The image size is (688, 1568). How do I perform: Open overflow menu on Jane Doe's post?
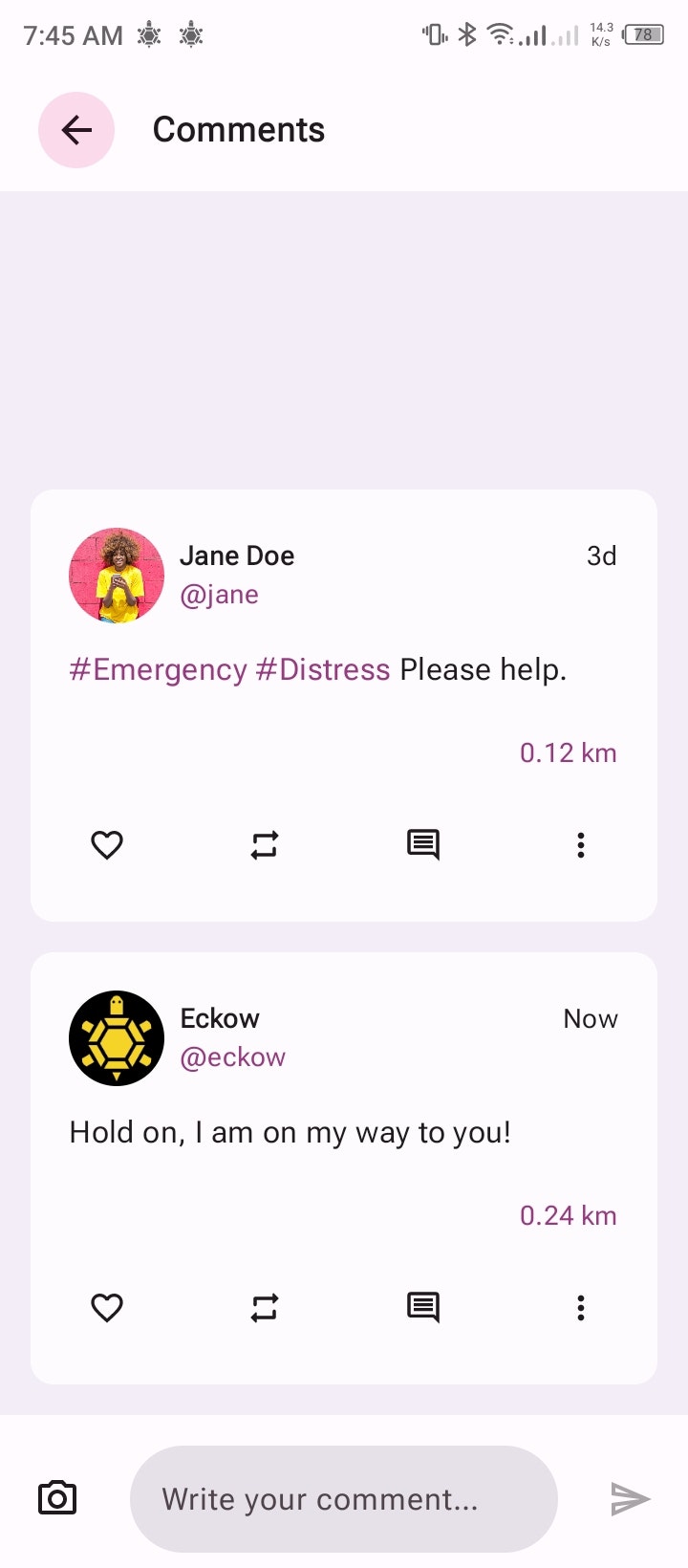580,845
